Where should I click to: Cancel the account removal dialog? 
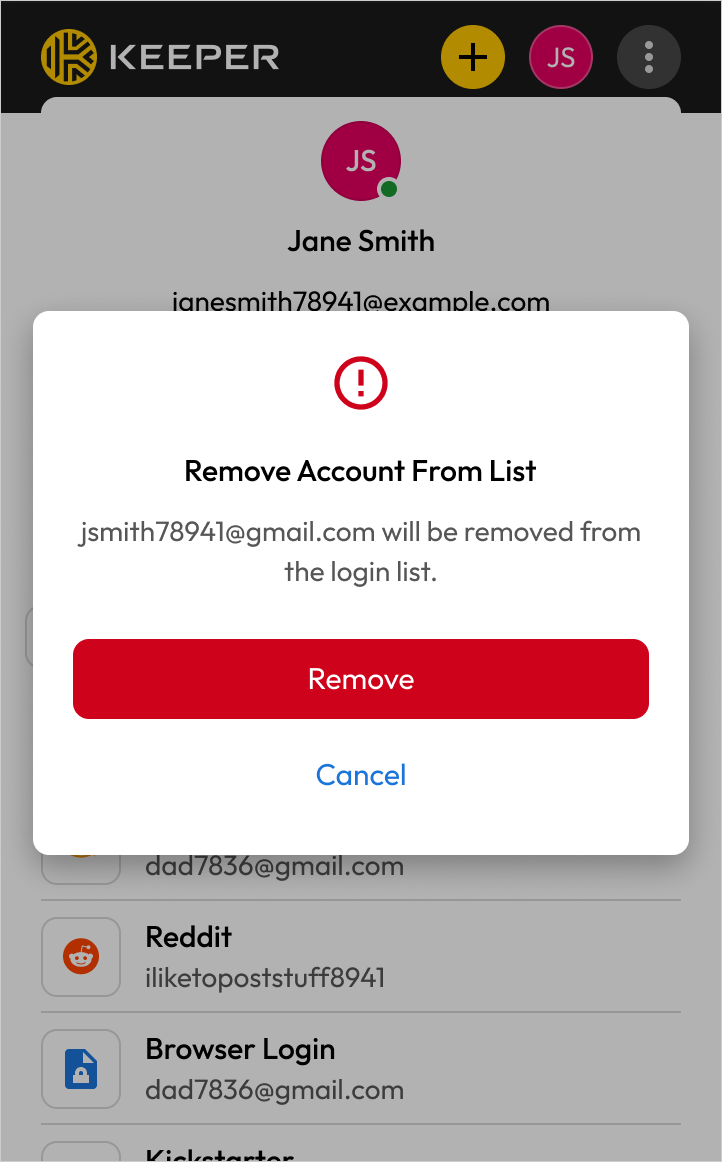[x=361, y=775]
